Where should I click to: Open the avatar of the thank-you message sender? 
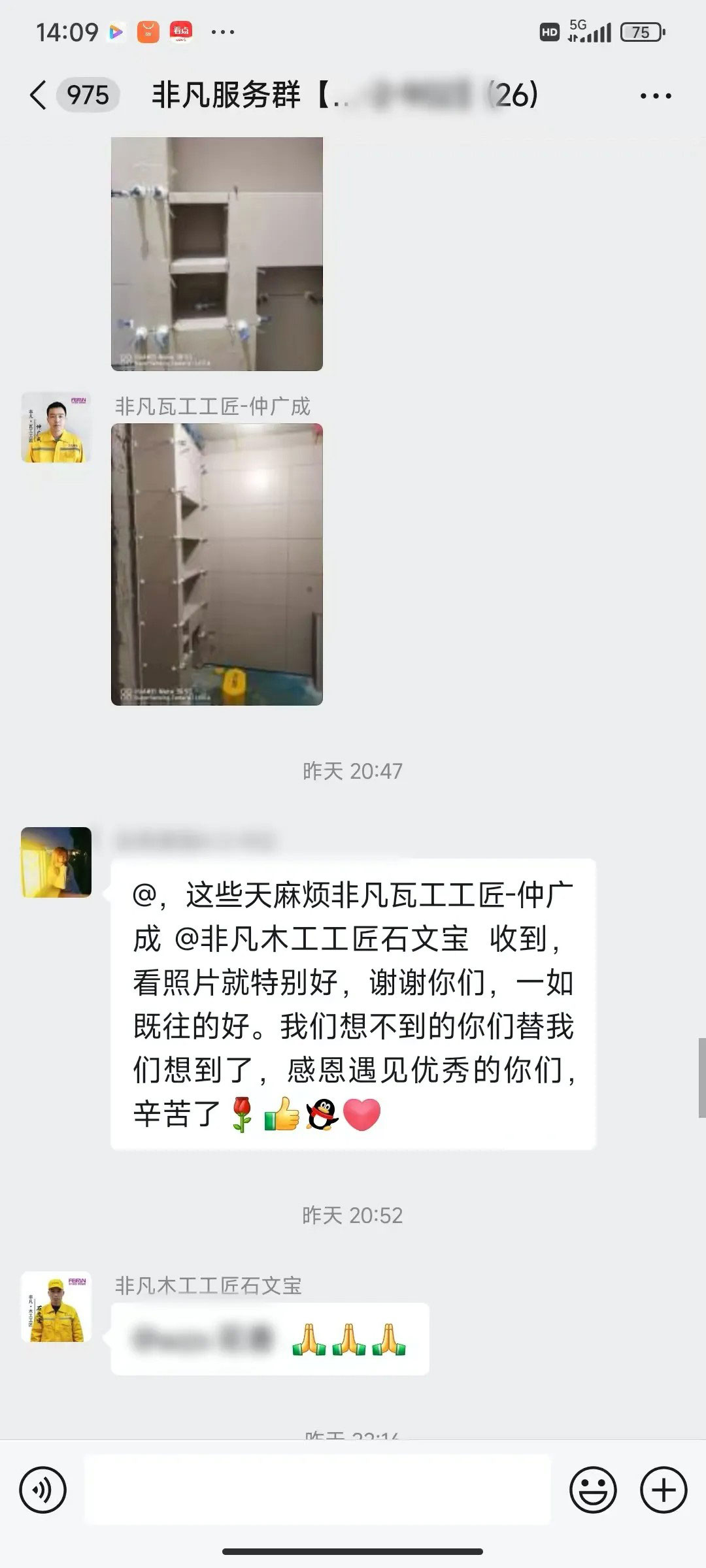point(56,862)
